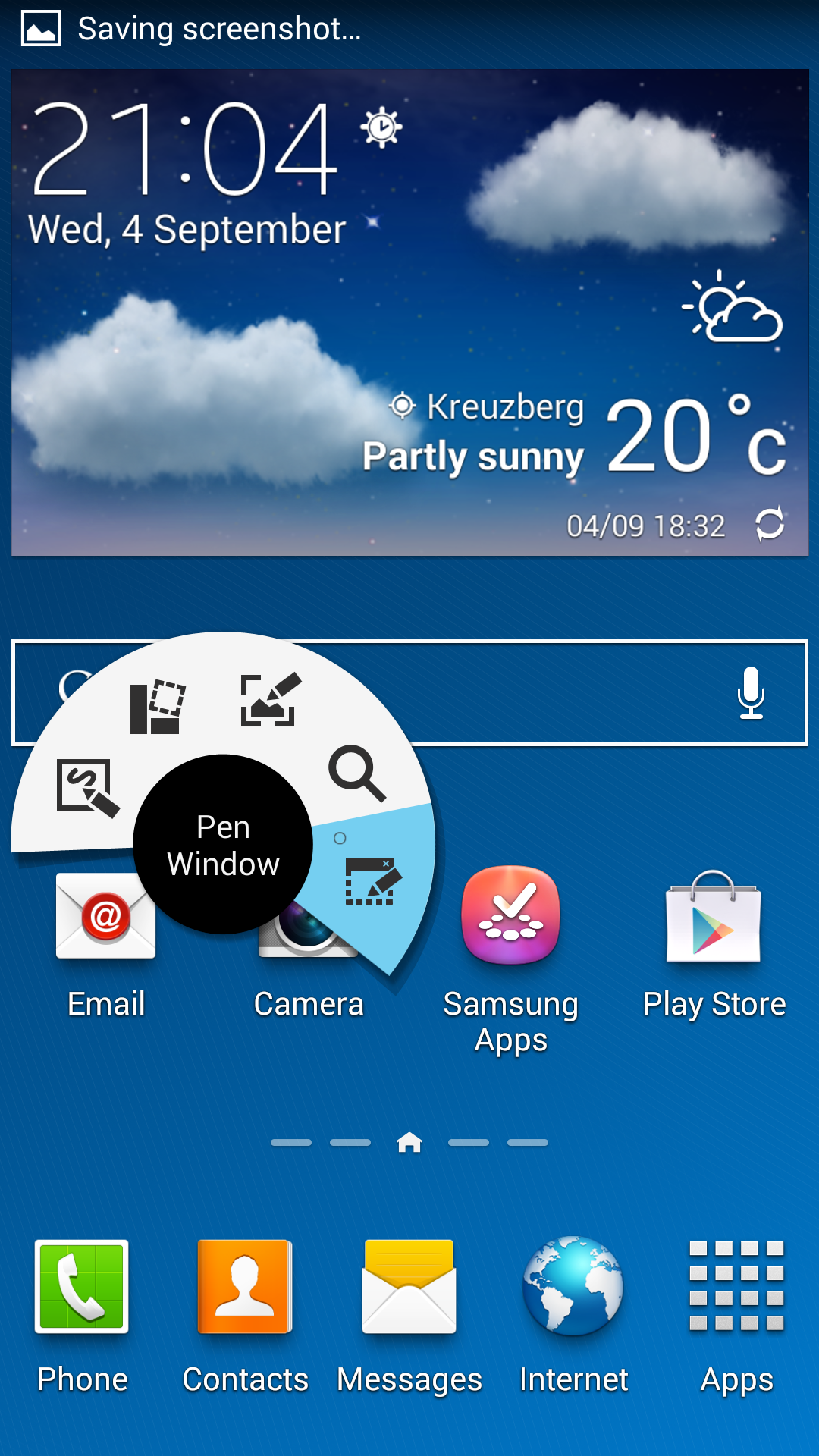
Task: Tap the Google search input field
Action: coord(569,692)
